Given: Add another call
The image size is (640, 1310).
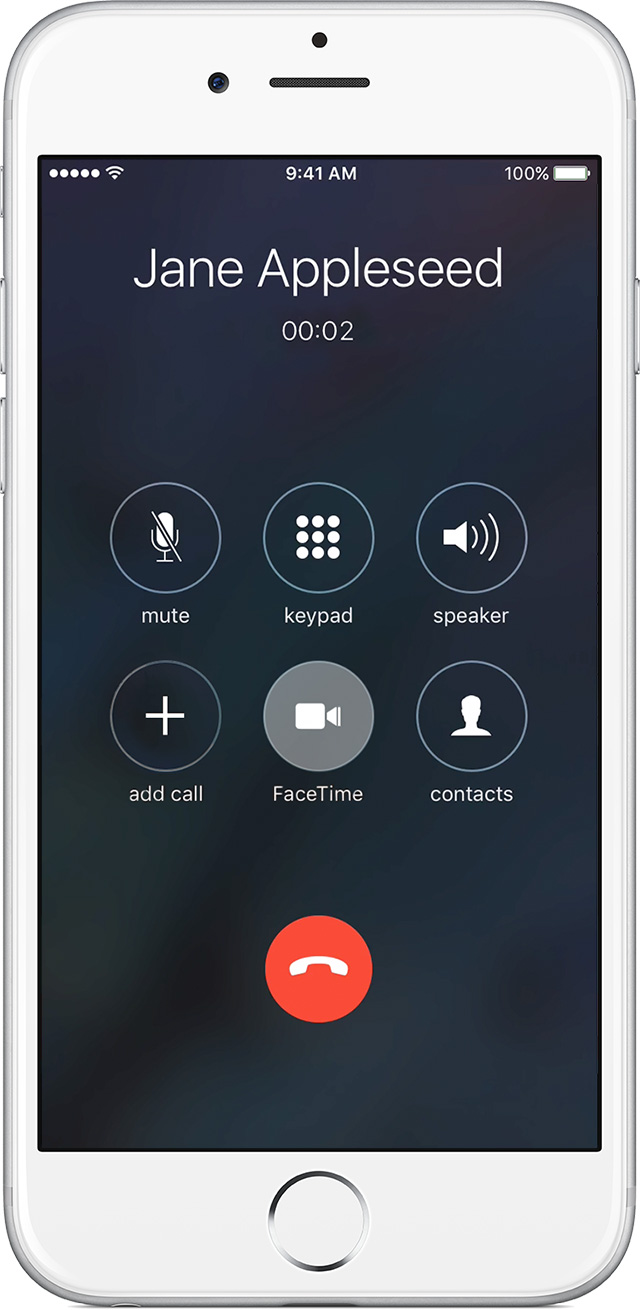Looking at the screenshot, I should pos(165,716).
